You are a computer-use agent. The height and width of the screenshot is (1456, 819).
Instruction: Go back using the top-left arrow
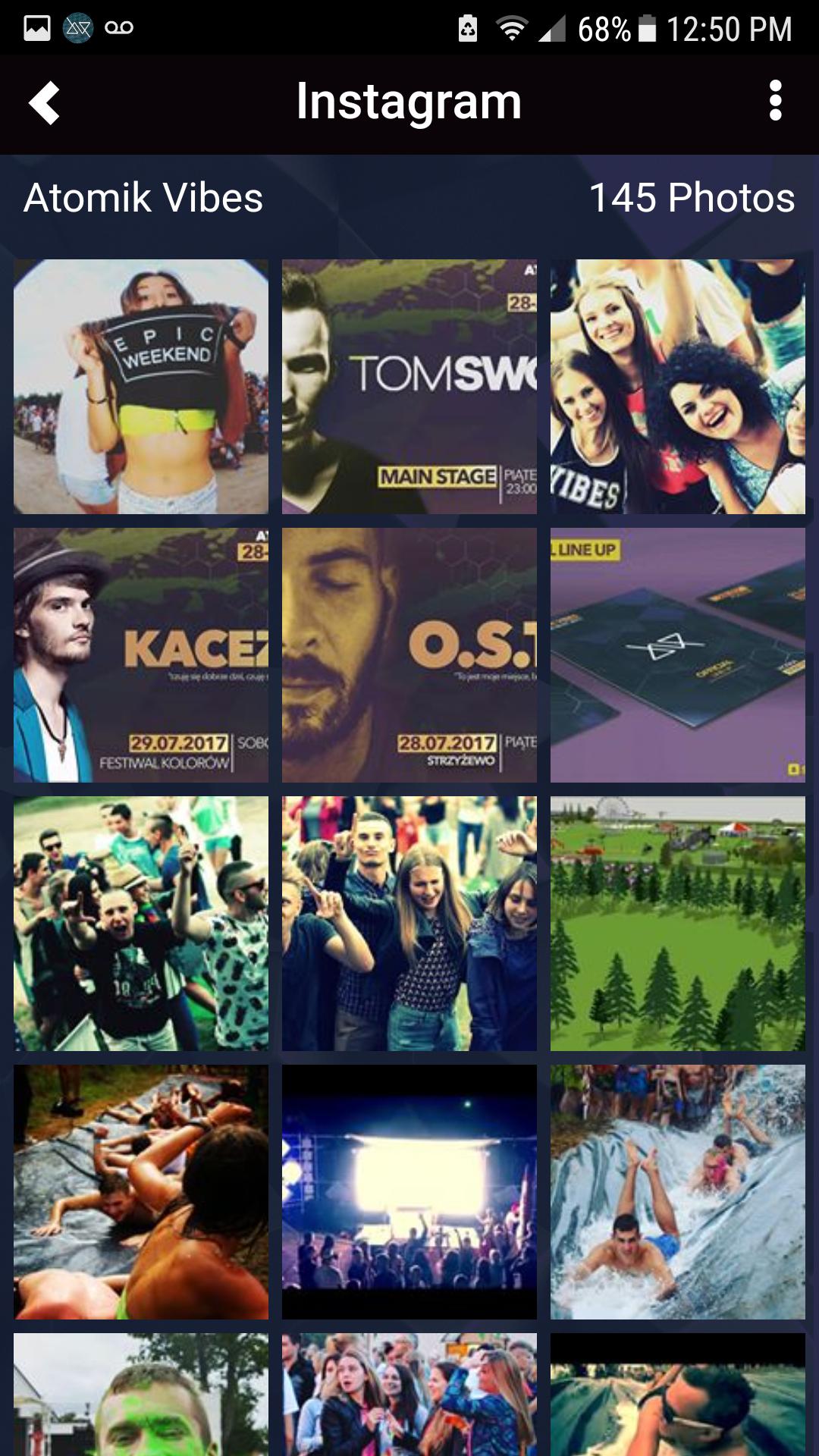[x=45, y=102]
